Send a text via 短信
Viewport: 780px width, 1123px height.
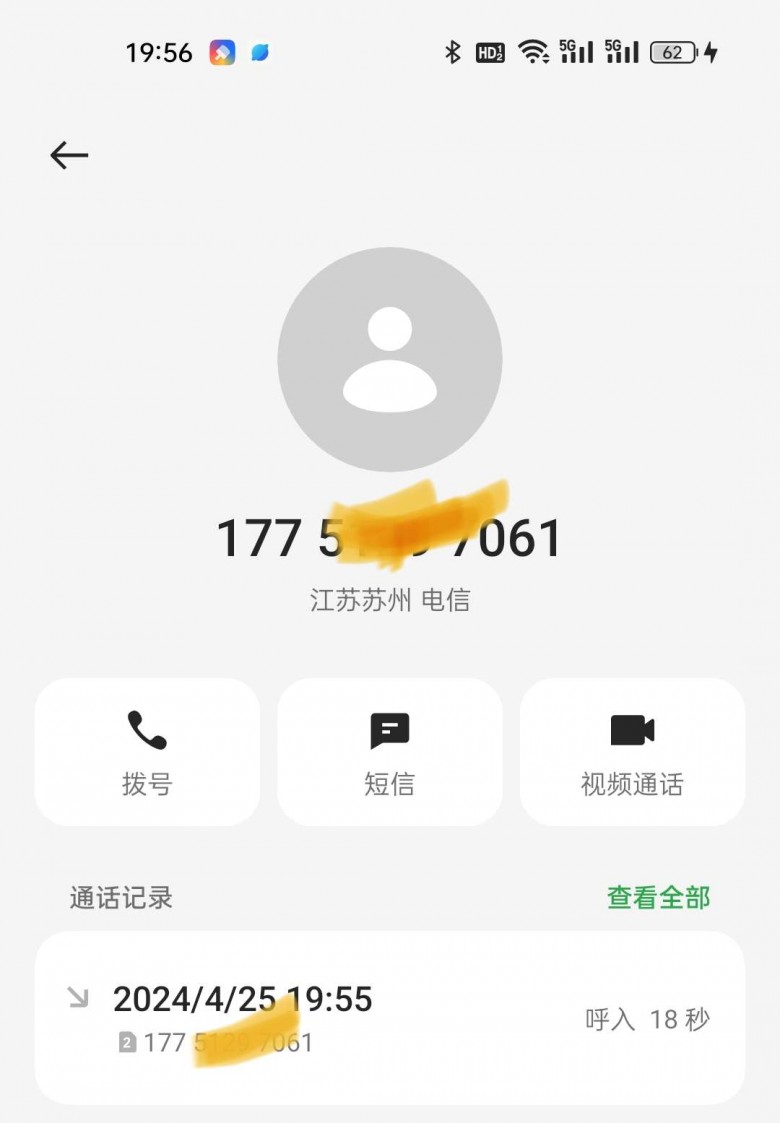(389, 752)
